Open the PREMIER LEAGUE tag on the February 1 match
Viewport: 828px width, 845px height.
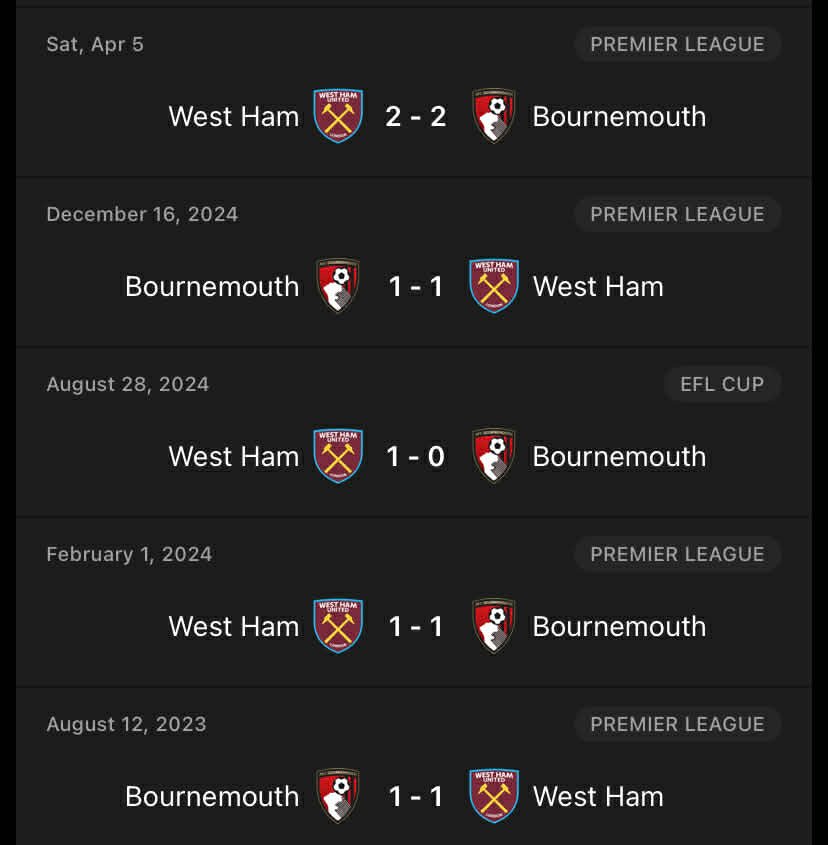click(x=678, y=554)
